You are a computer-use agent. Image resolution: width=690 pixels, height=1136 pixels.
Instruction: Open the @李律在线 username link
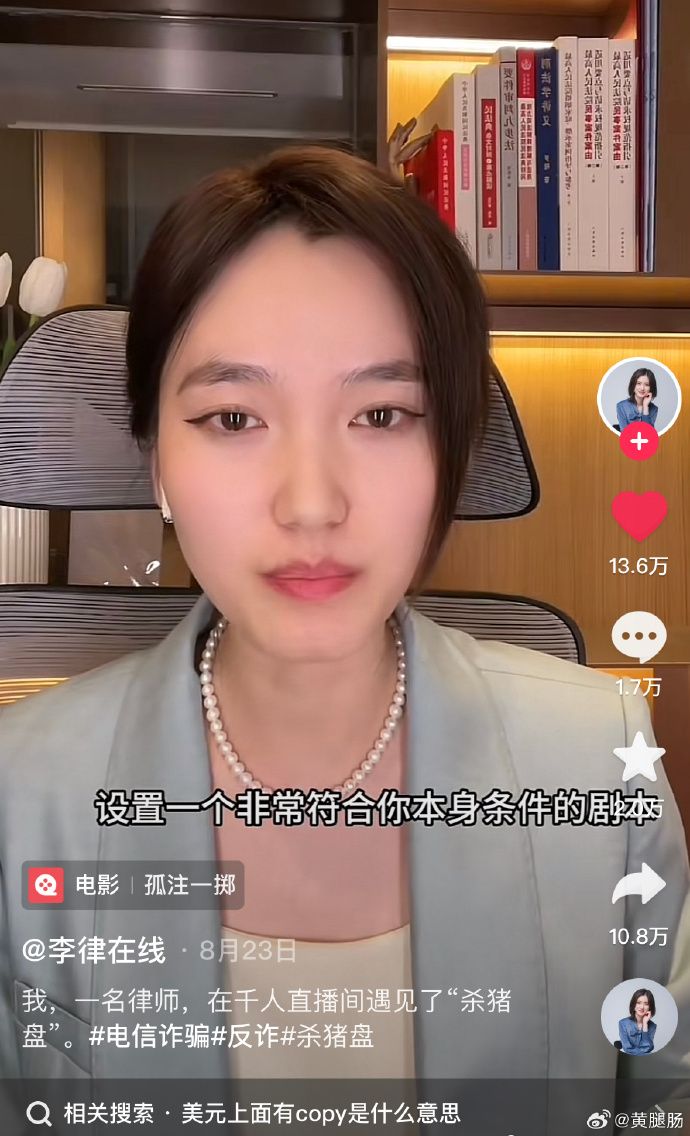(94, 950)
